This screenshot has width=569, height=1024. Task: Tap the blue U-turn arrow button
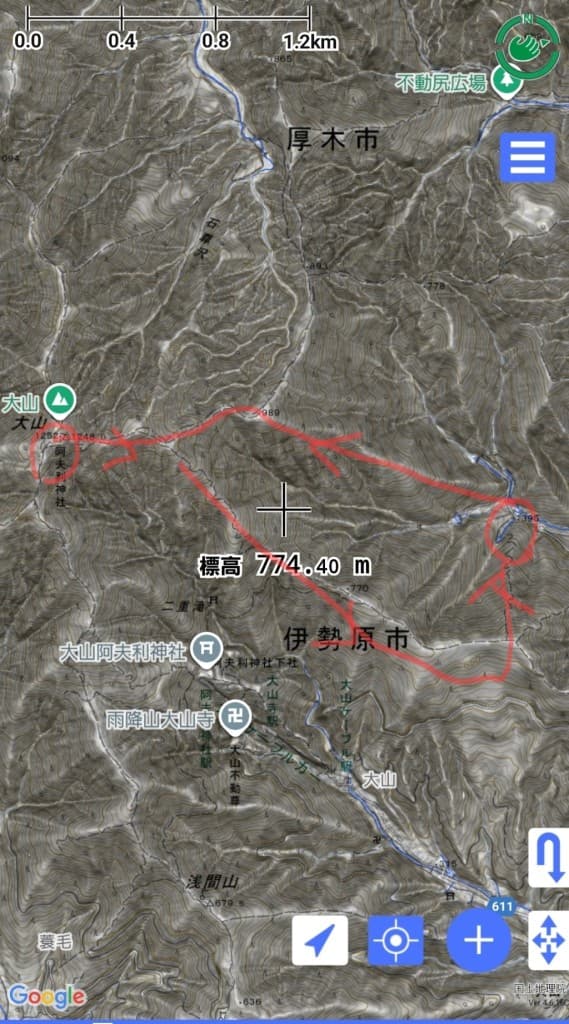pos(549,857)
